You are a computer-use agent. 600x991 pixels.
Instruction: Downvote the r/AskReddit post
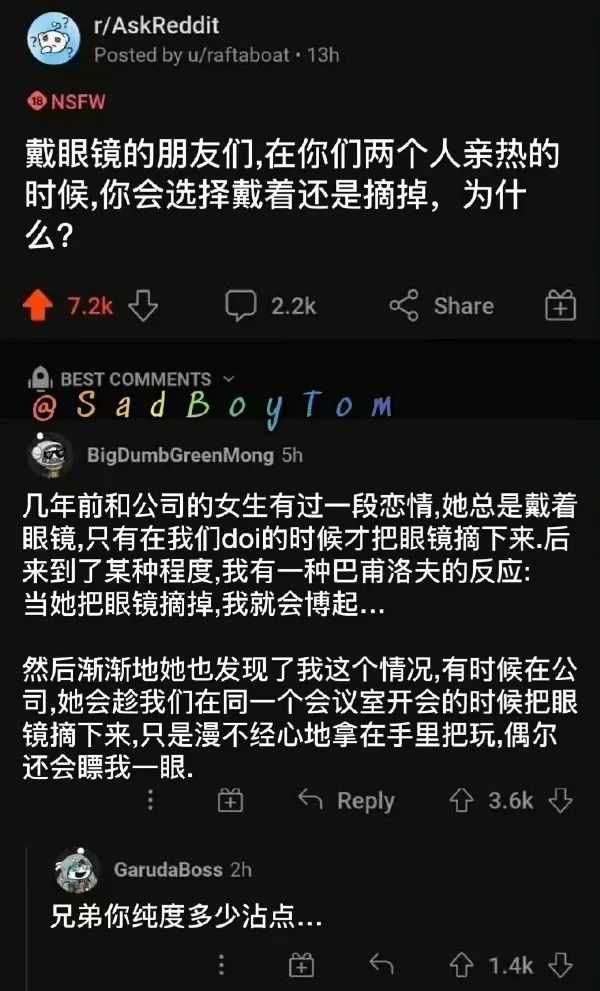144,306
